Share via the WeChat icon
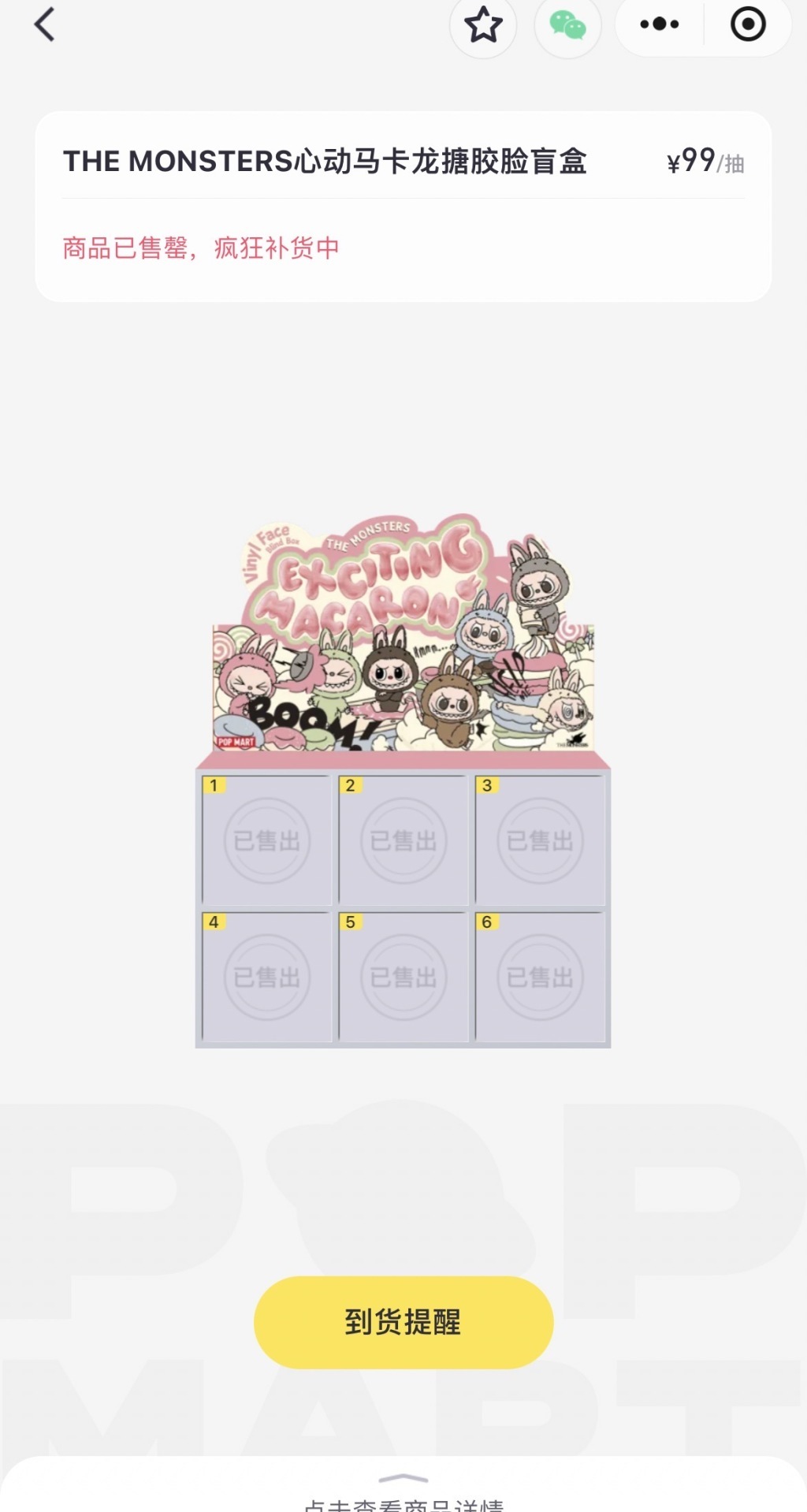Viewport: 807px width, 1512px height. [x=567, y=24]
